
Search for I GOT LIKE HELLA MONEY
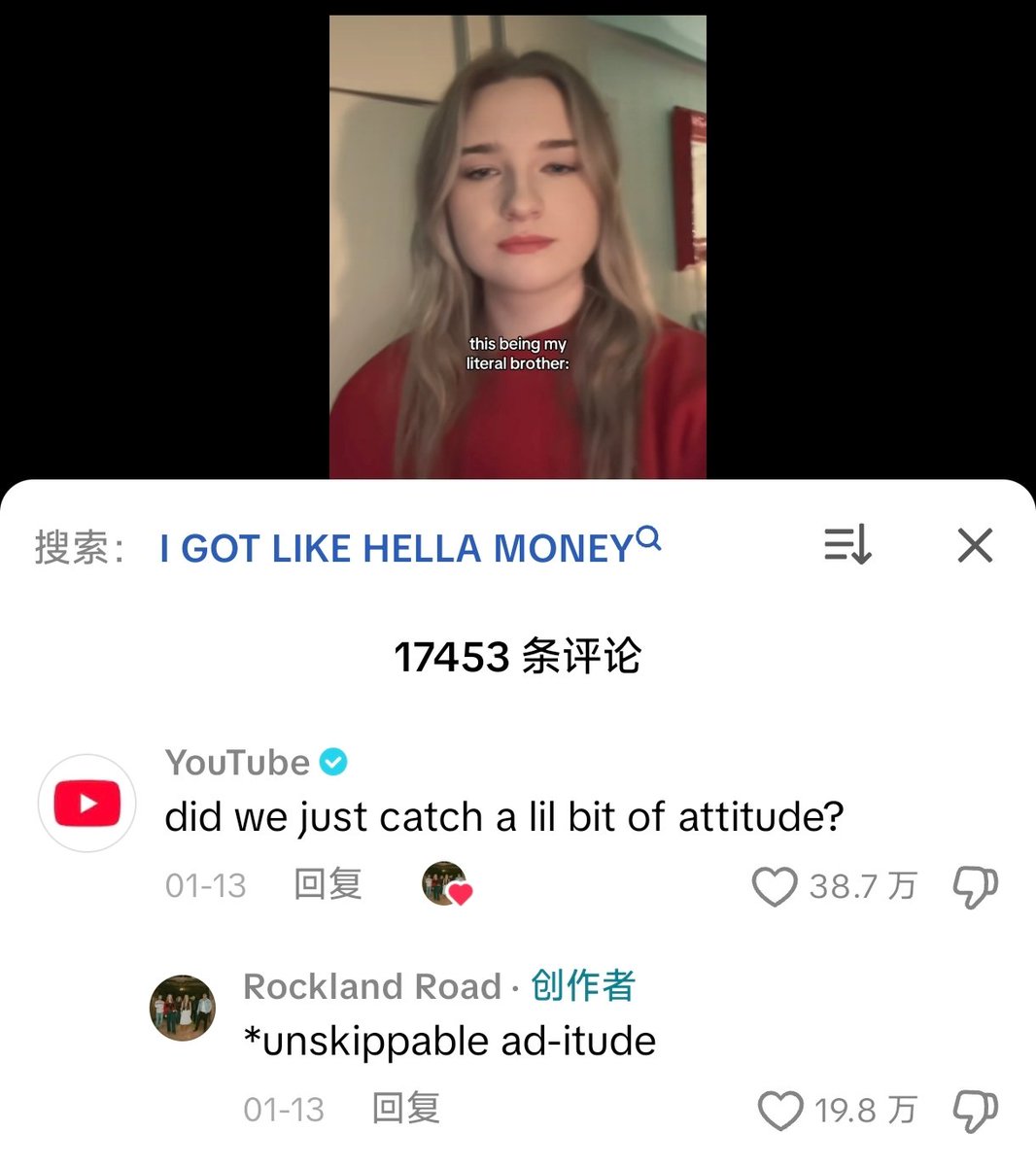(x=408, y=548)
